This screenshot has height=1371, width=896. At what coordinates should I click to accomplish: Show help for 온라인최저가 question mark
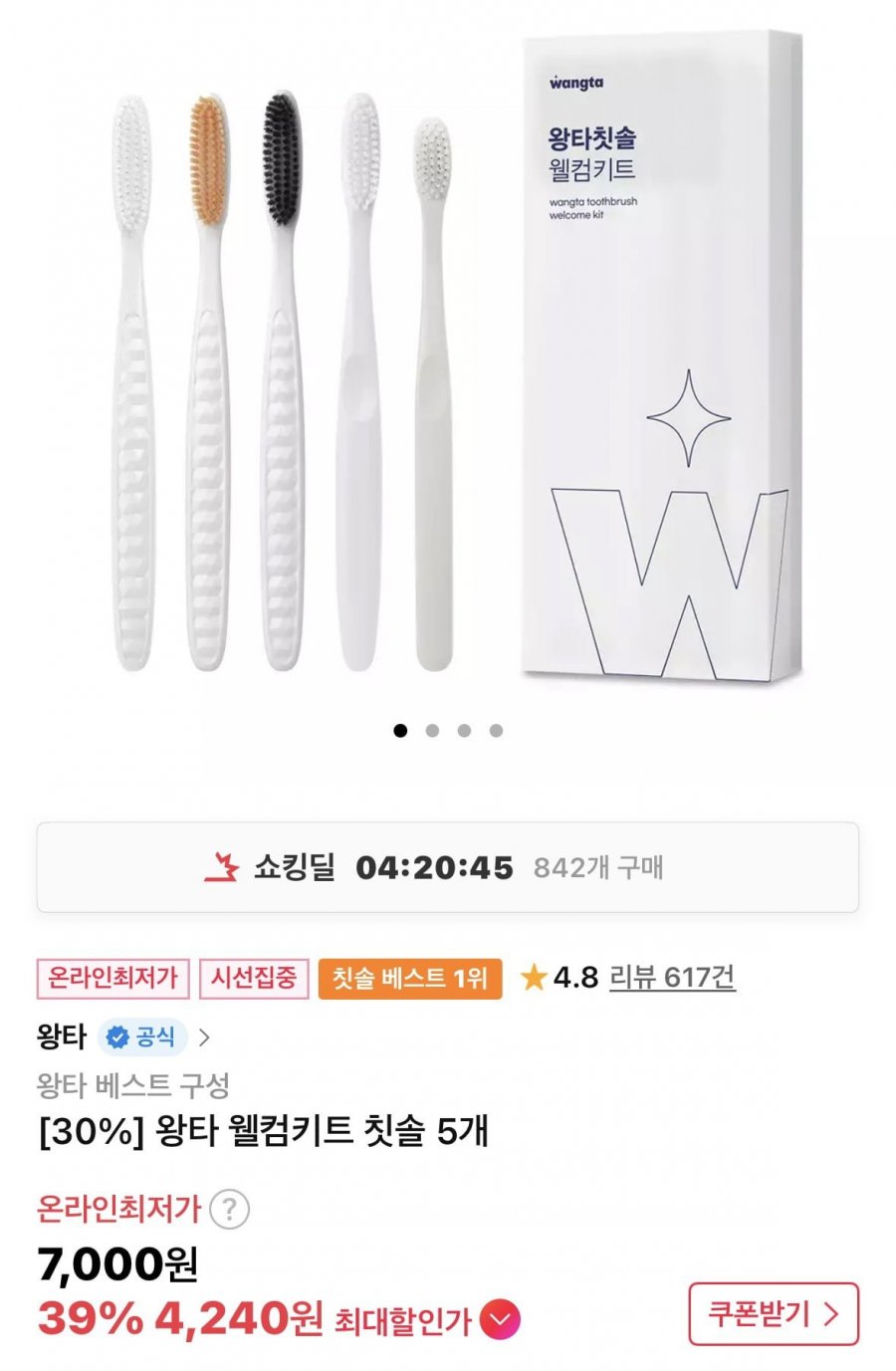coord(230,1210)
